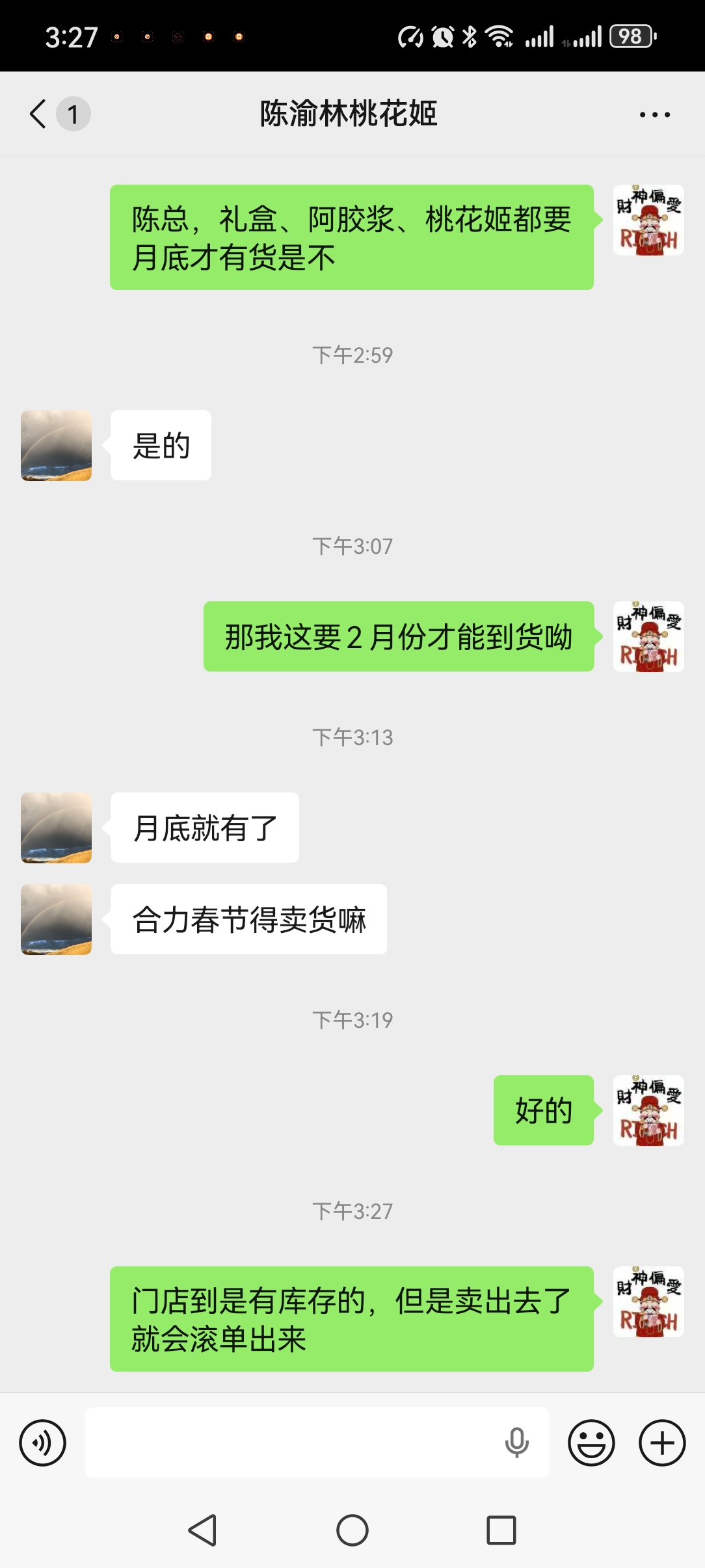Switch to voice message input
This screenshot has height=1568, width=705.
tap(42, 1443)
